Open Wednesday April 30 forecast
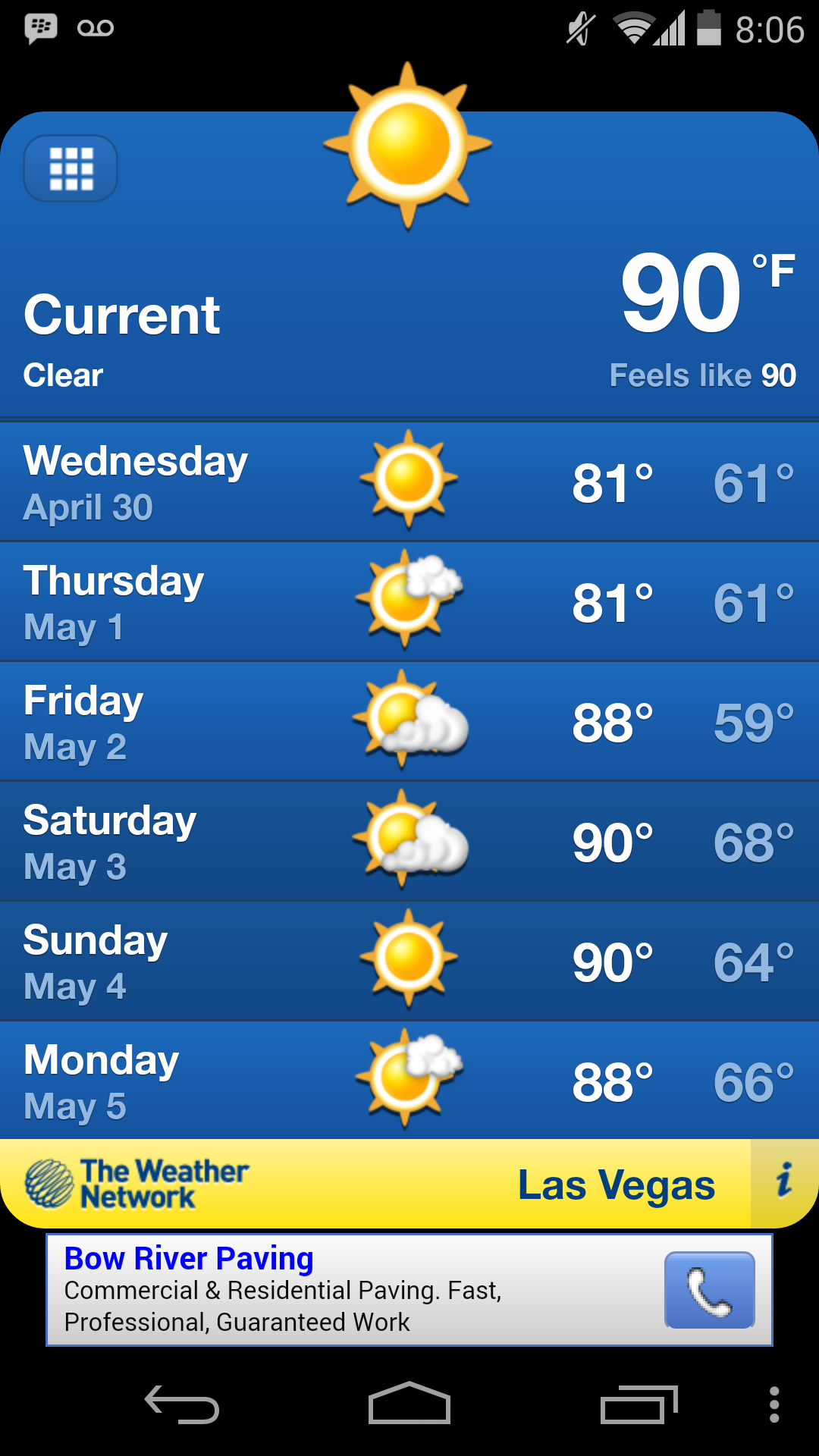The width and height of the screenshot is (819, 1456). (409, 481)
